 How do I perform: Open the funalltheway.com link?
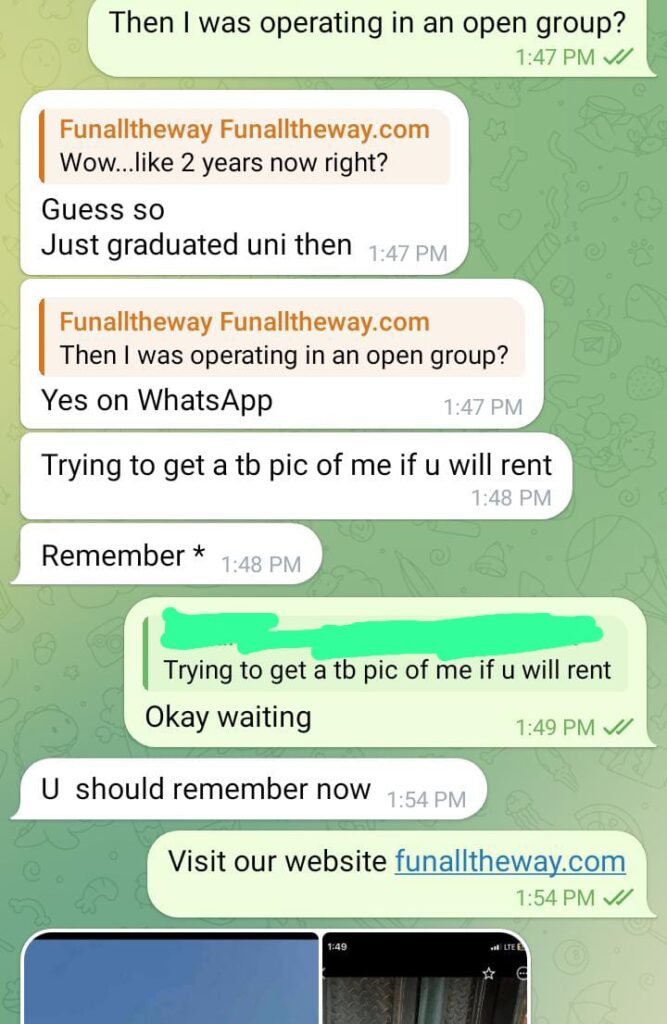click(x=510, y=861)
